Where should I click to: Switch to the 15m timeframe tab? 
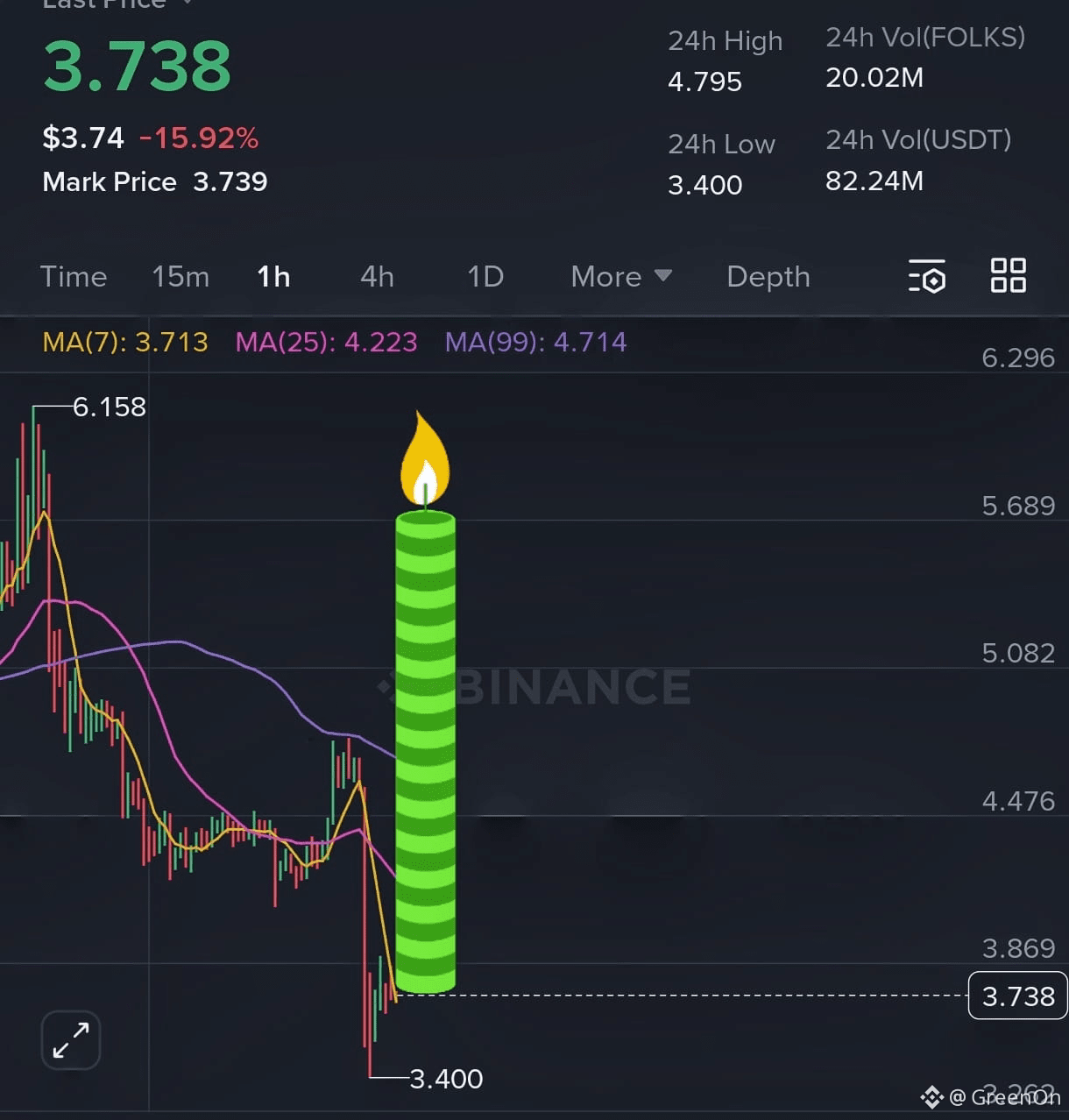coord(180,276)
